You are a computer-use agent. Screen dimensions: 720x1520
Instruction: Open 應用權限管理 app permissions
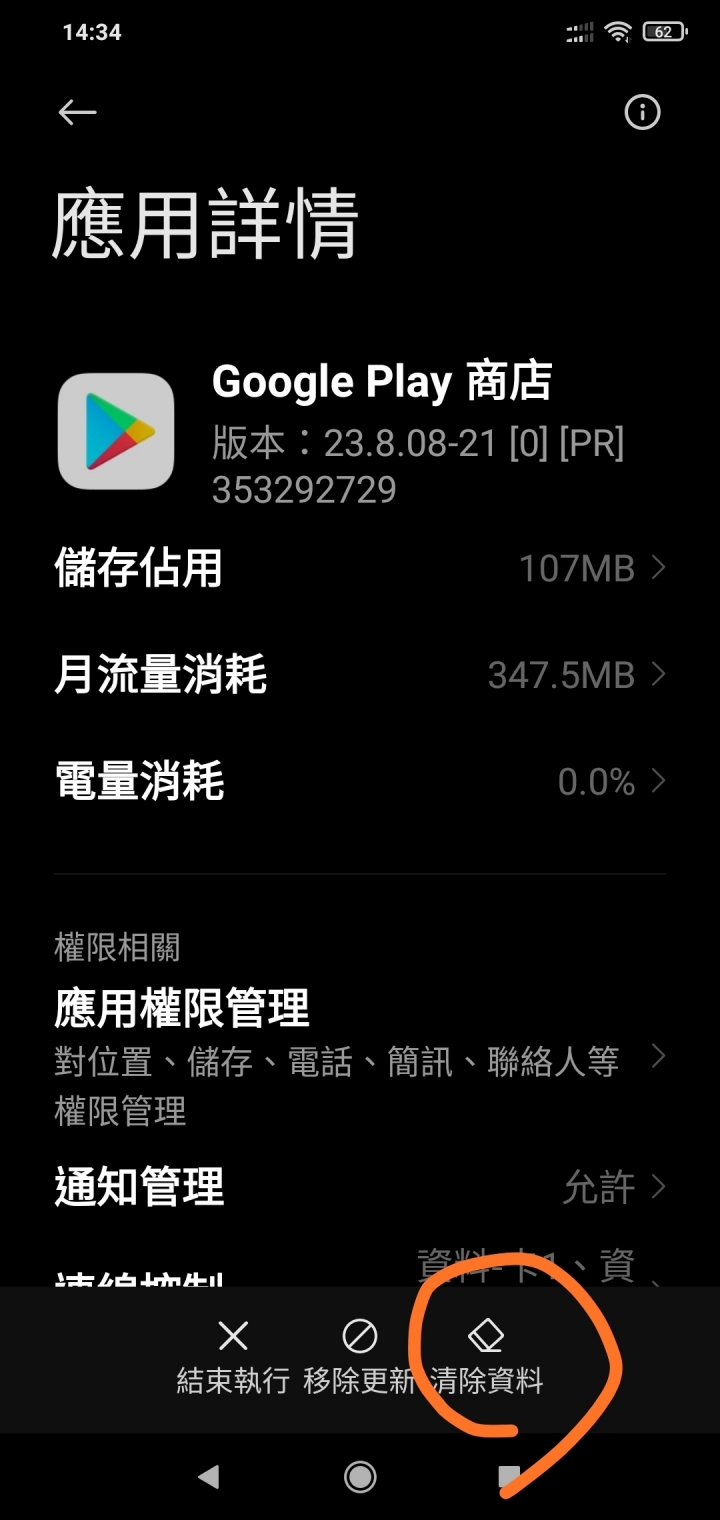pyautogui.click(x=360, y=1055)
